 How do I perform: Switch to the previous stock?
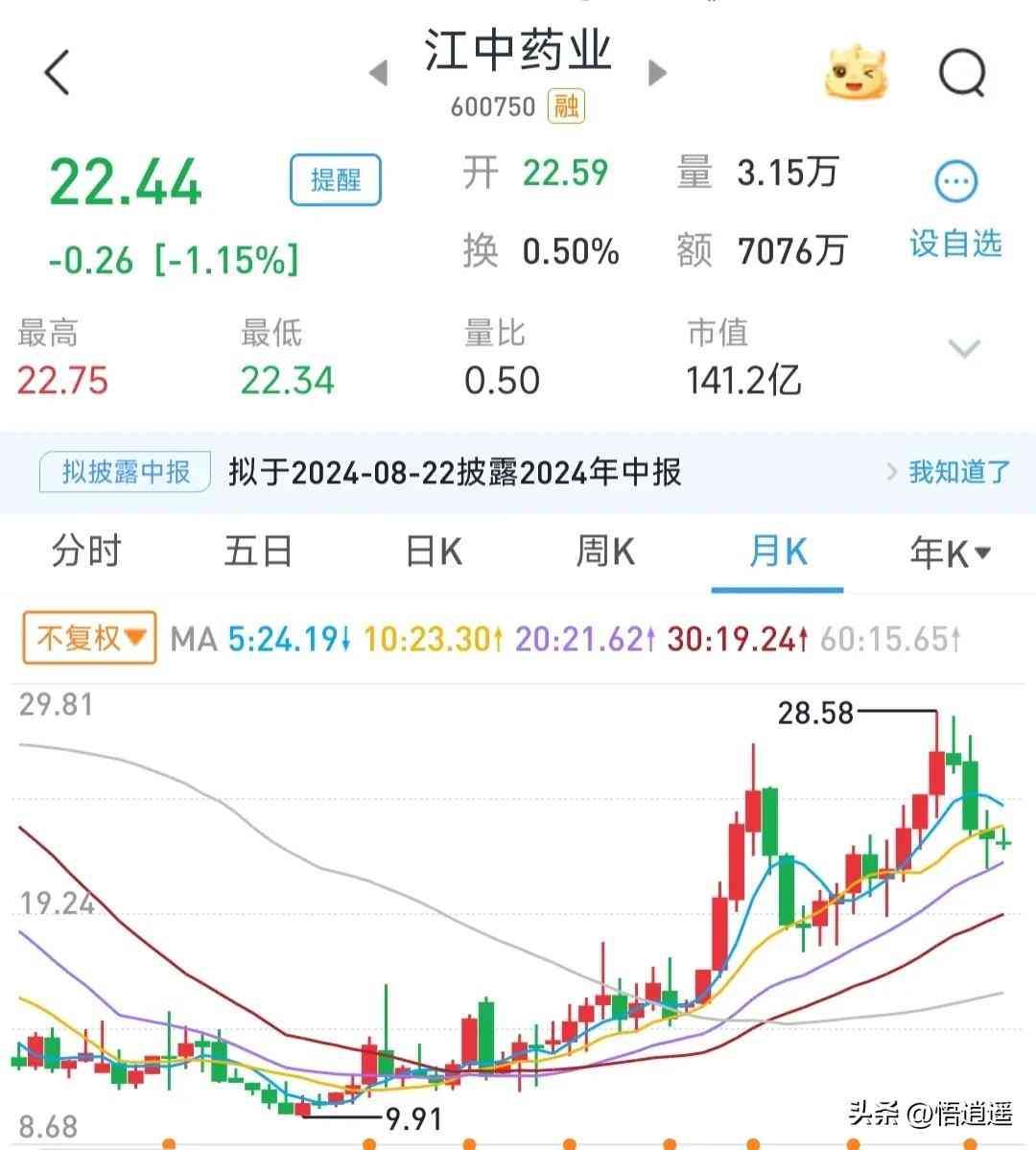[x=379, y=73]
